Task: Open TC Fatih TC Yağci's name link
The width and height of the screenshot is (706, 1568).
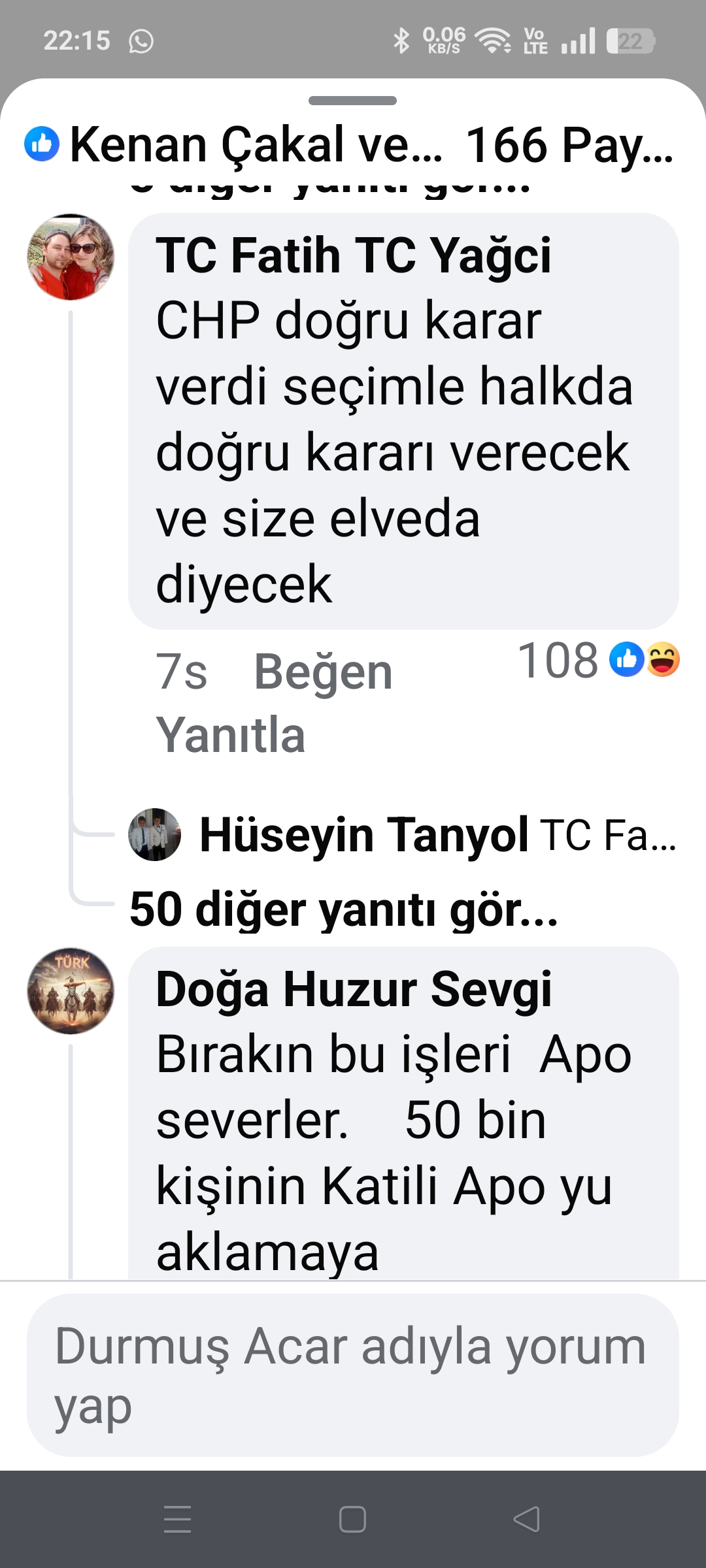Action: point(353,255)
